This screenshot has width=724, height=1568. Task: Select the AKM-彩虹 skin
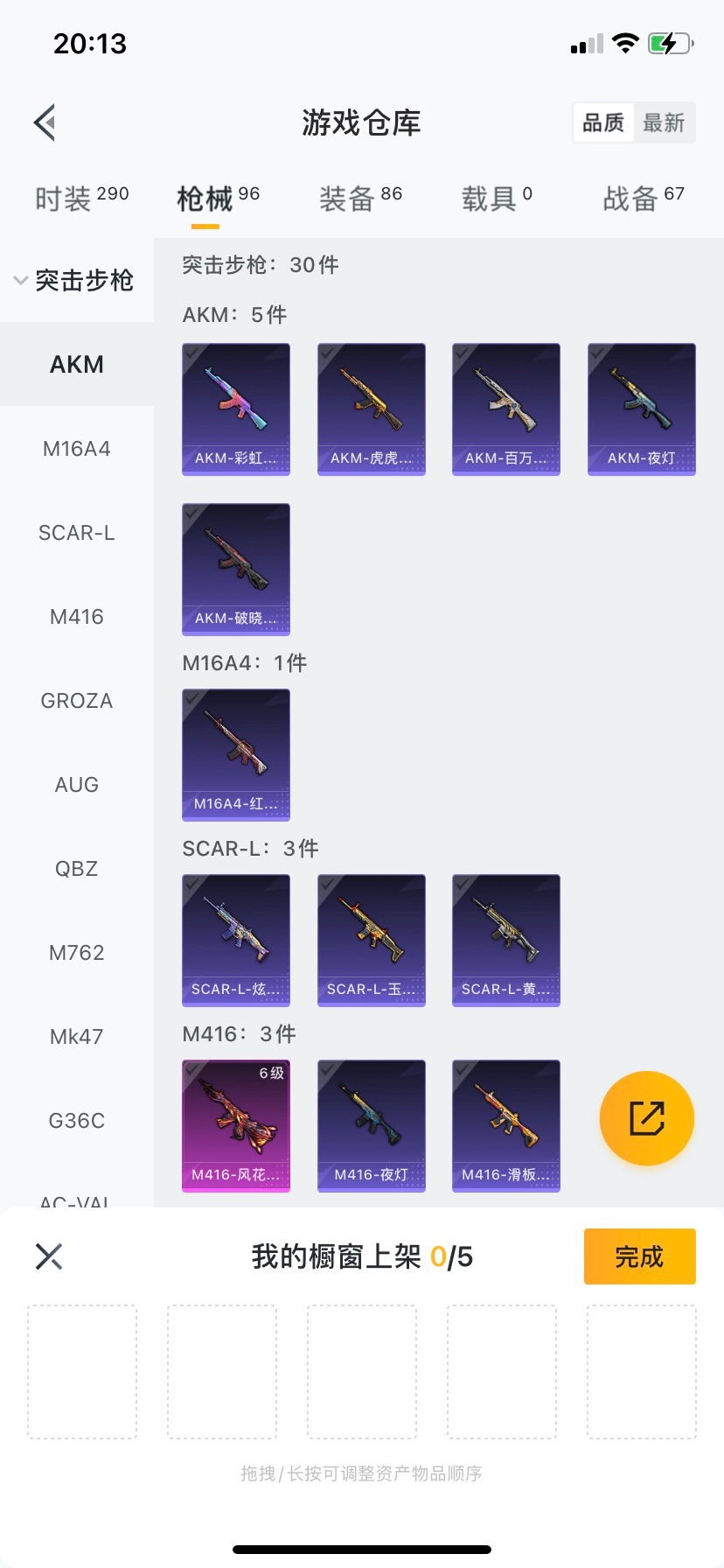point(236,409)
